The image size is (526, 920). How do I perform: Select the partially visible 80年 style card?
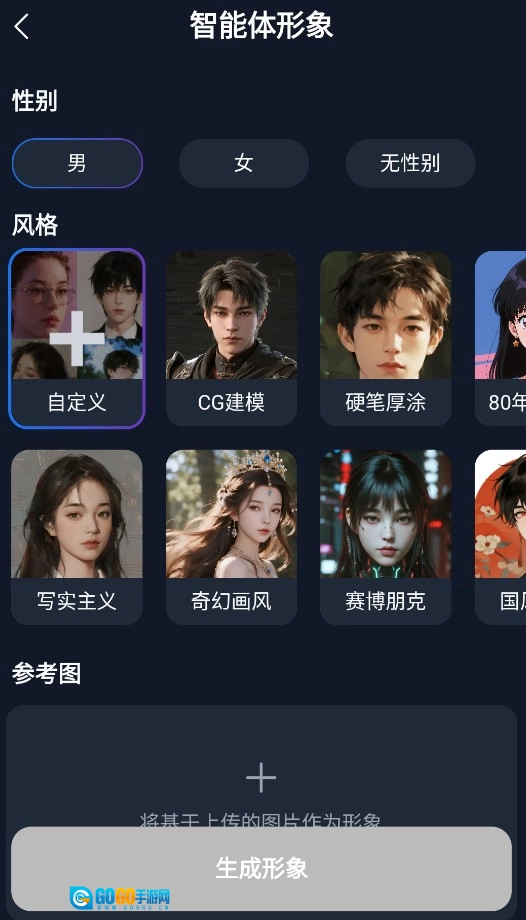(501, 339)
